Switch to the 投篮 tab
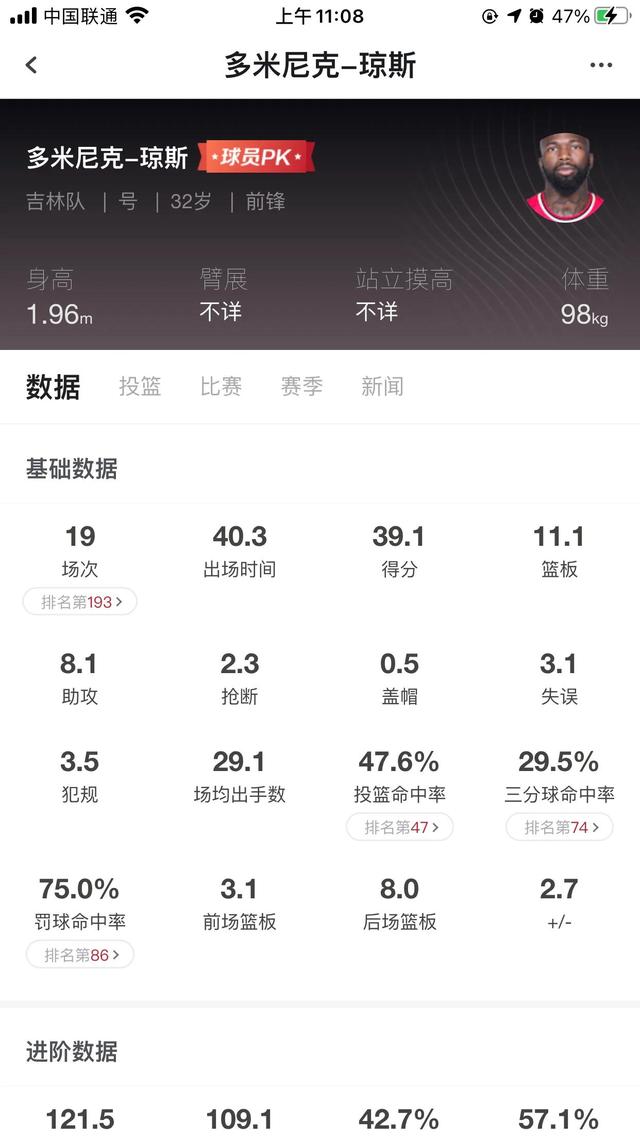The height and width of the screenshot is (1138, 640). pos(140,387)
